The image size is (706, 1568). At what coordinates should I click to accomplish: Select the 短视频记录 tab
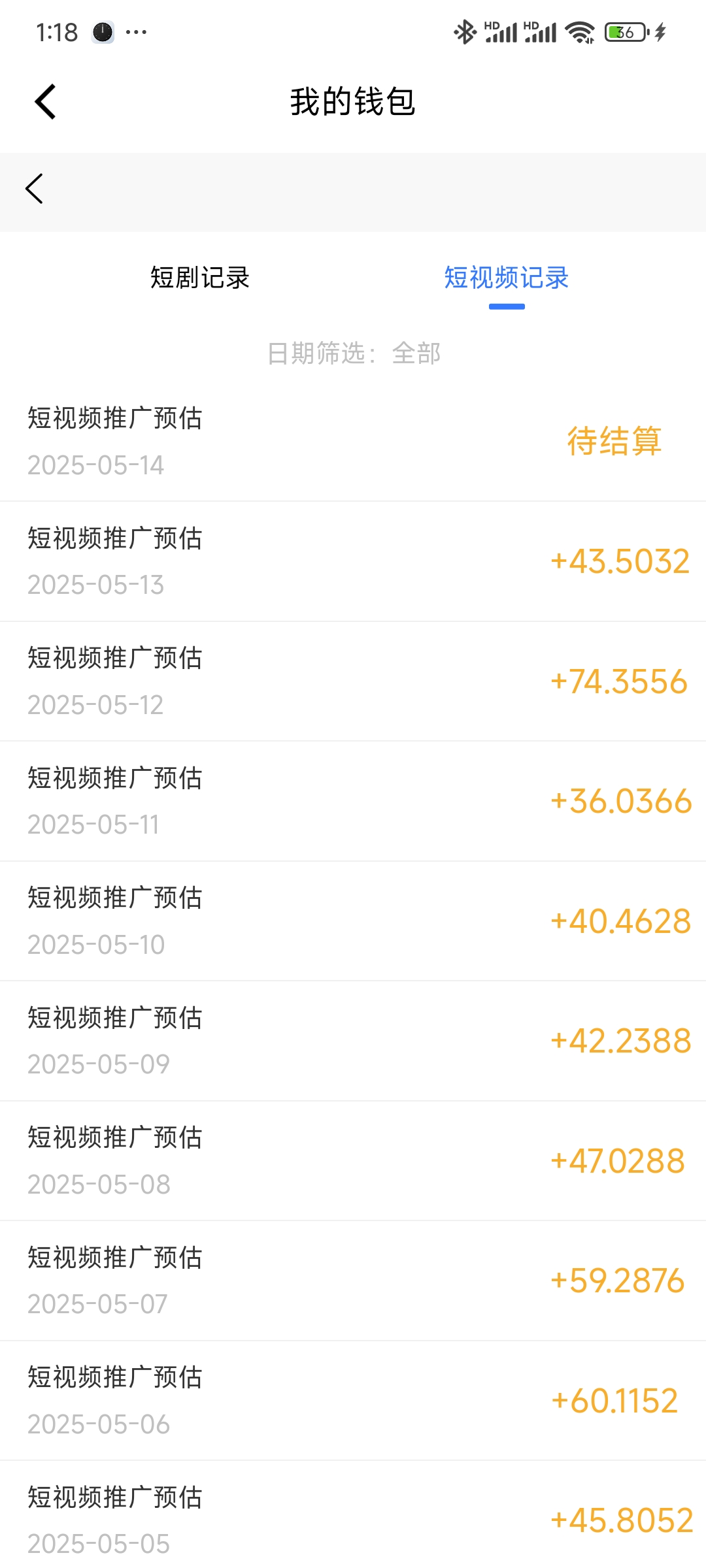tap(506, 278)
